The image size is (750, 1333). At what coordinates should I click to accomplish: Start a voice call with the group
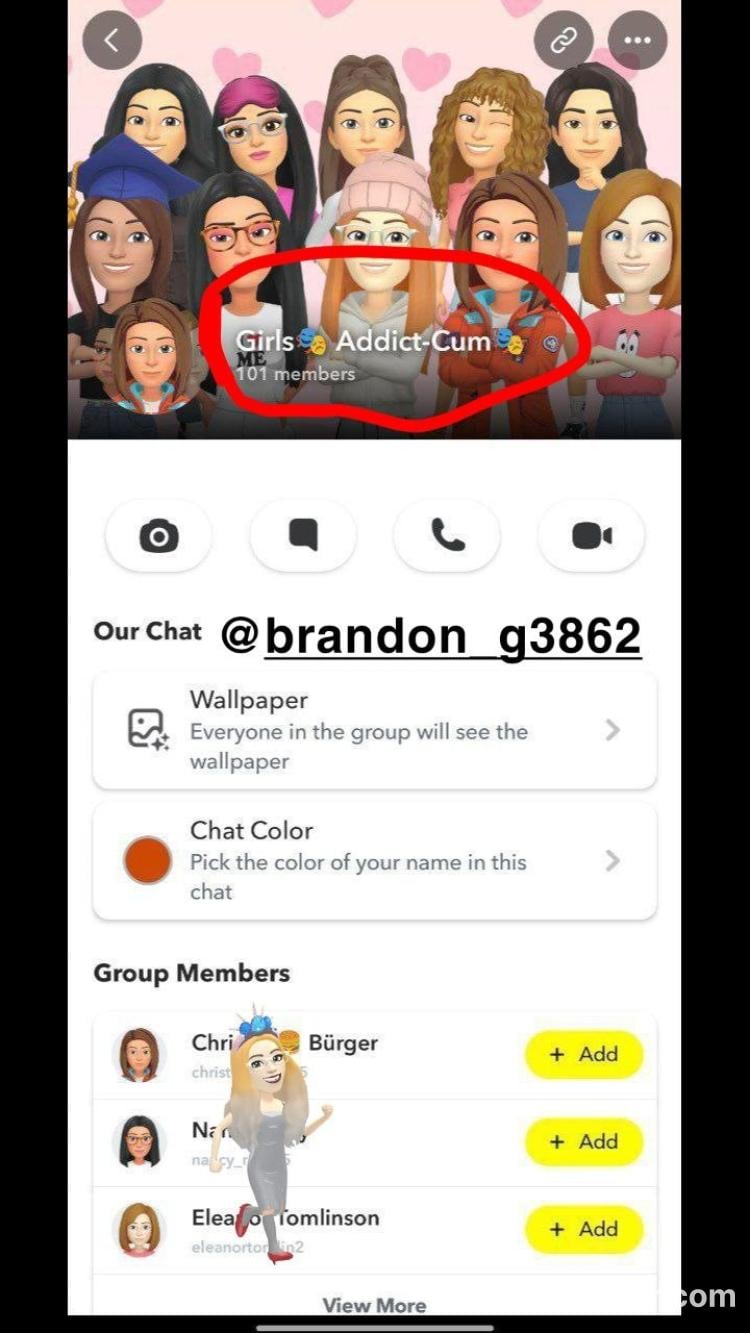pyautogui.click(x=447, y=536)
